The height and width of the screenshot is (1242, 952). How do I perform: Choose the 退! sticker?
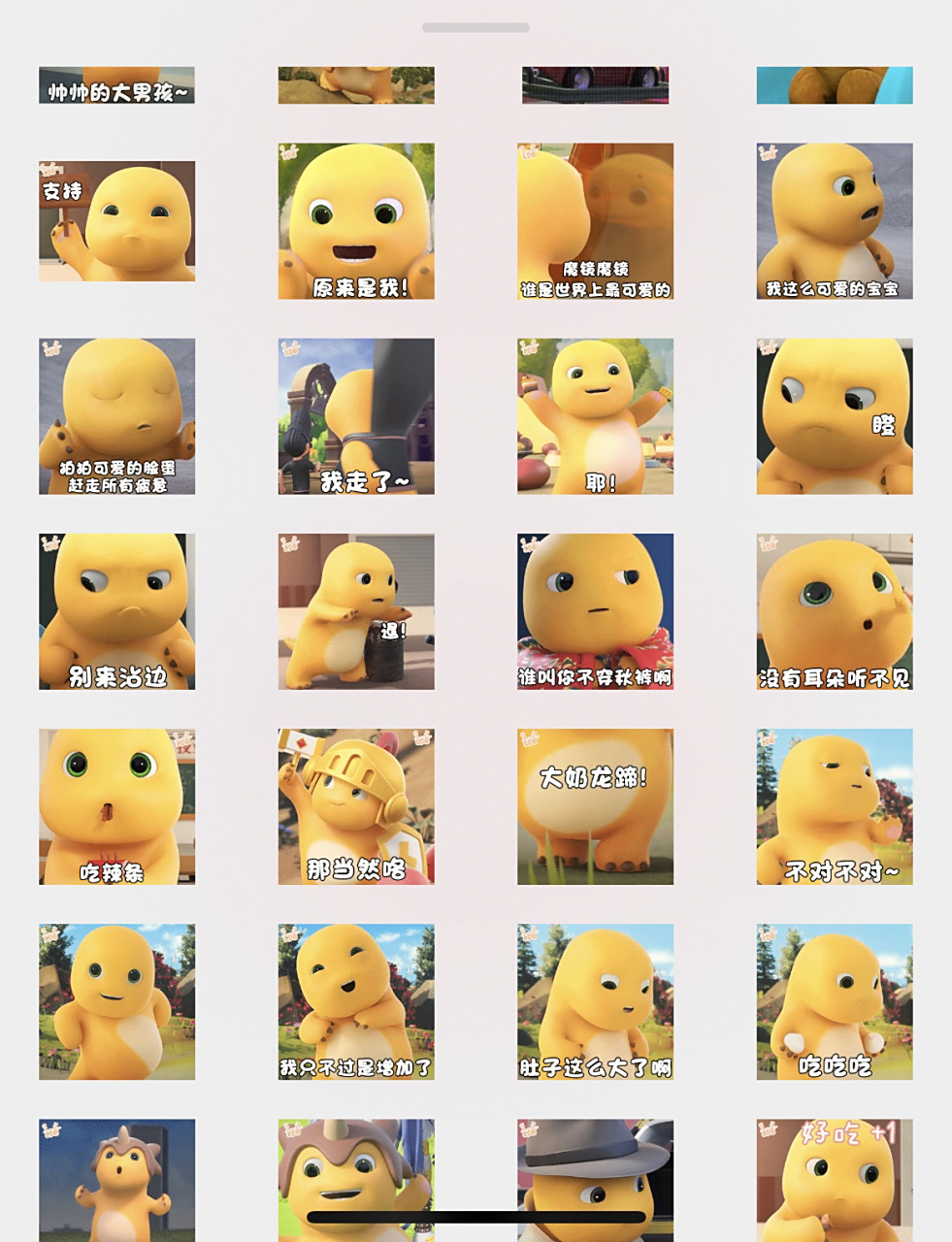coord(356,611)
